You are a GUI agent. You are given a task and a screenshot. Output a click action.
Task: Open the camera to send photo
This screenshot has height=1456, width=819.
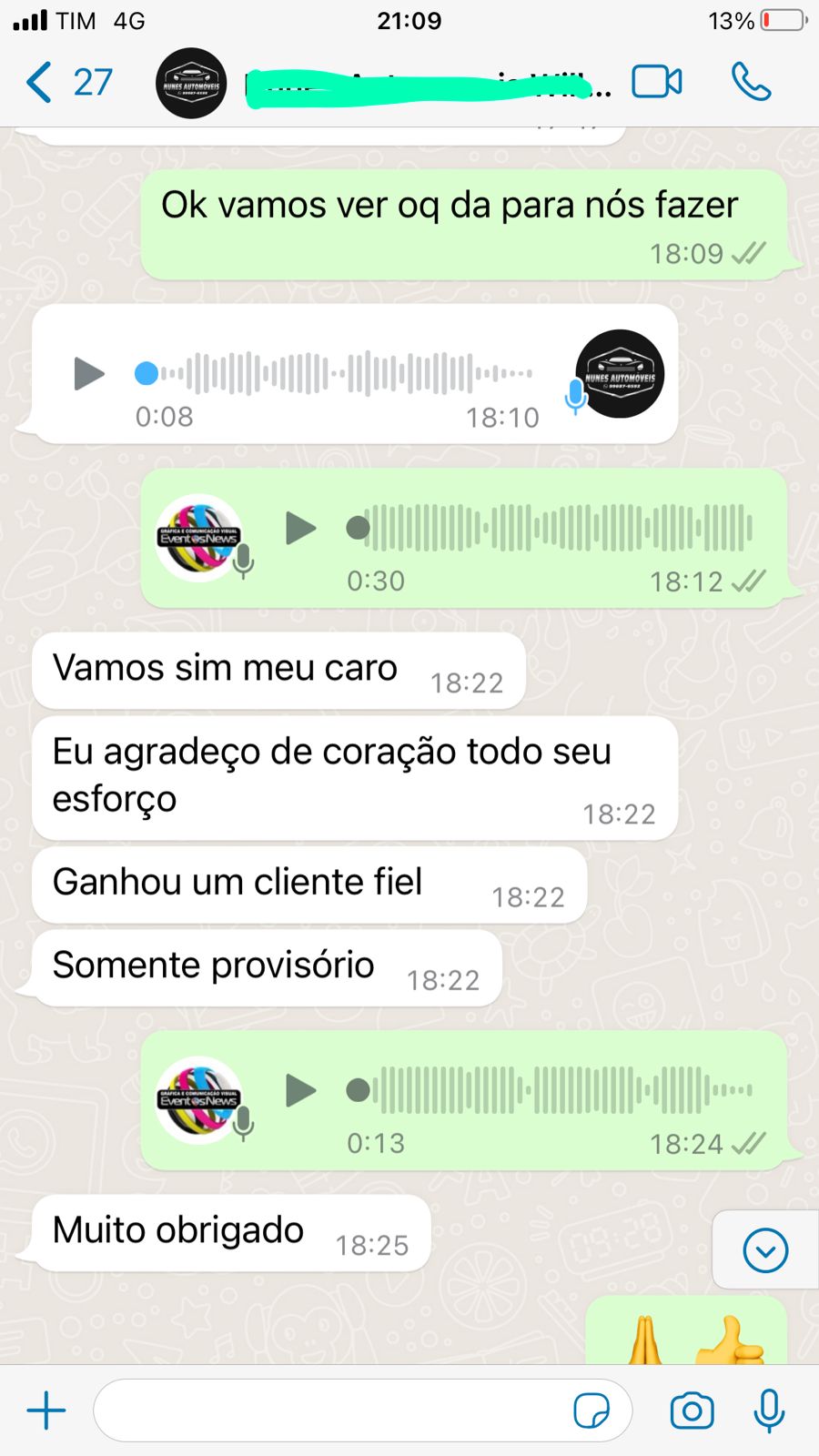(692, 1410)
